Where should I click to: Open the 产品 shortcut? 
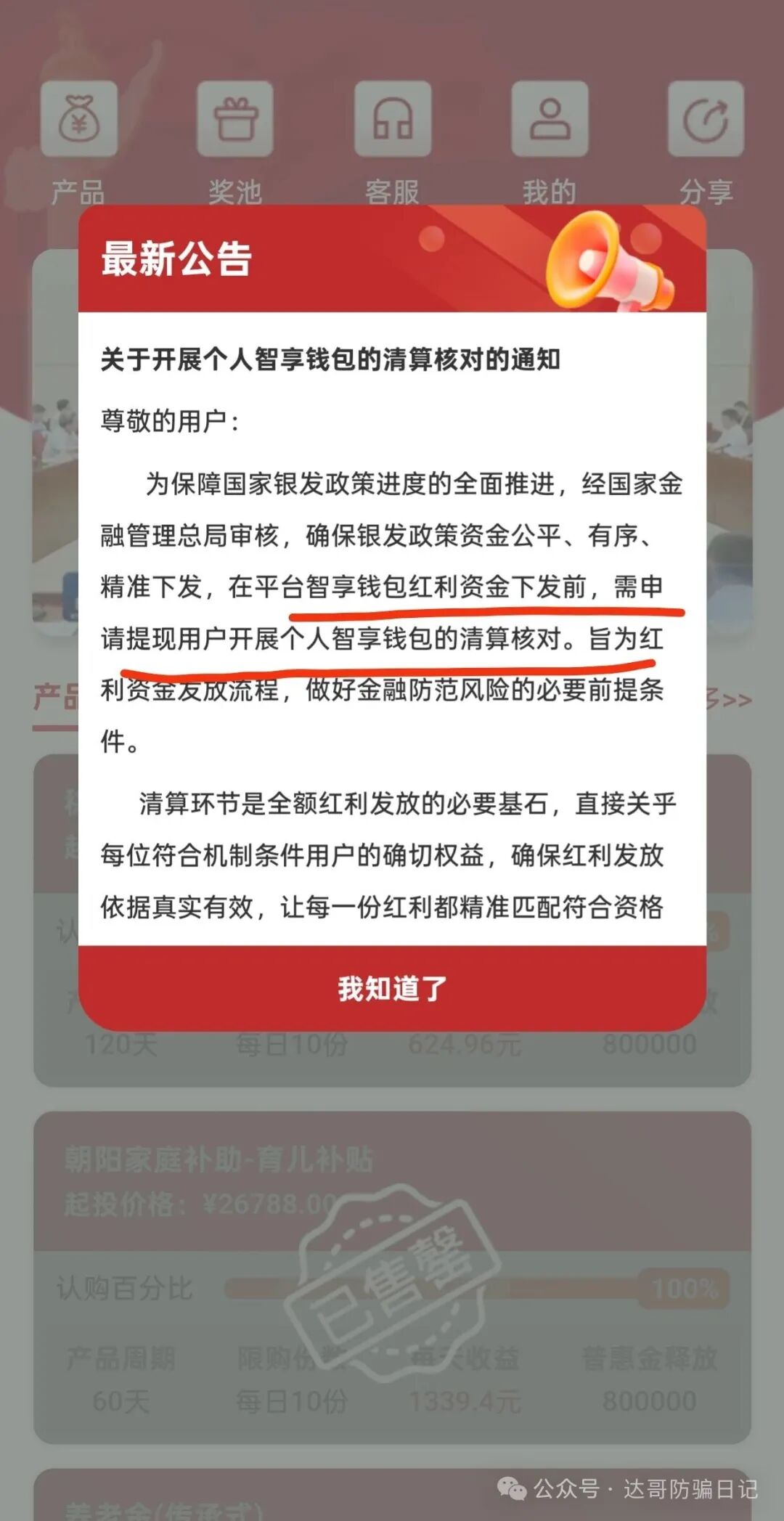tap(78, 121)
